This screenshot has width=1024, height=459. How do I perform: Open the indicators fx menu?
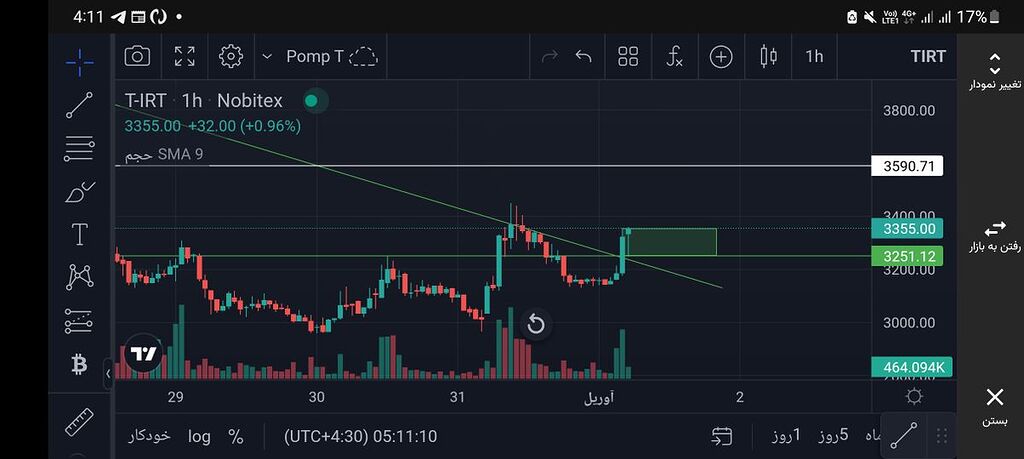674,56
